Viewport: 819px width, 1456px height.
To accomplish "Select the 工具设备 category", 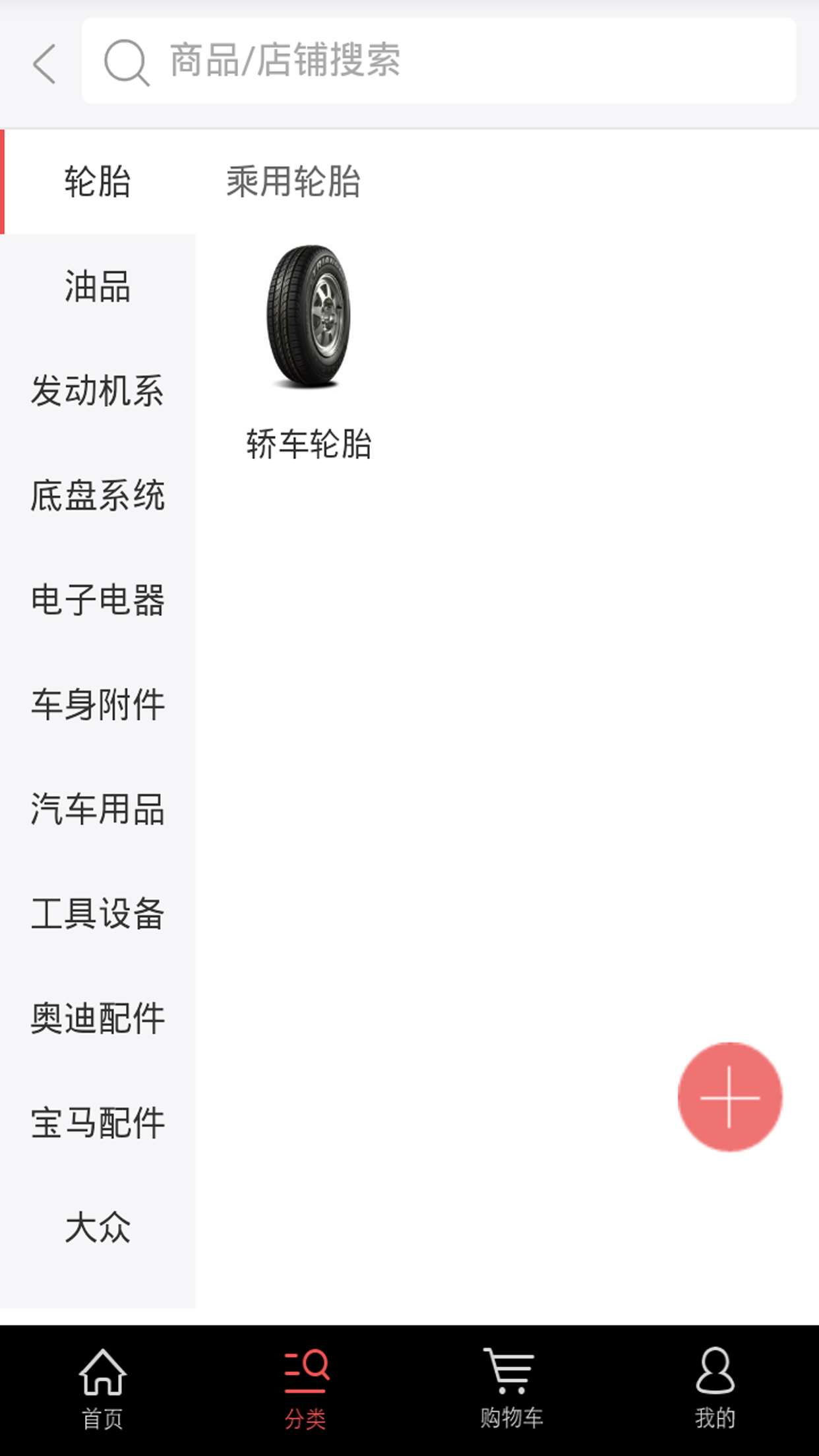I will pos(98,913).
